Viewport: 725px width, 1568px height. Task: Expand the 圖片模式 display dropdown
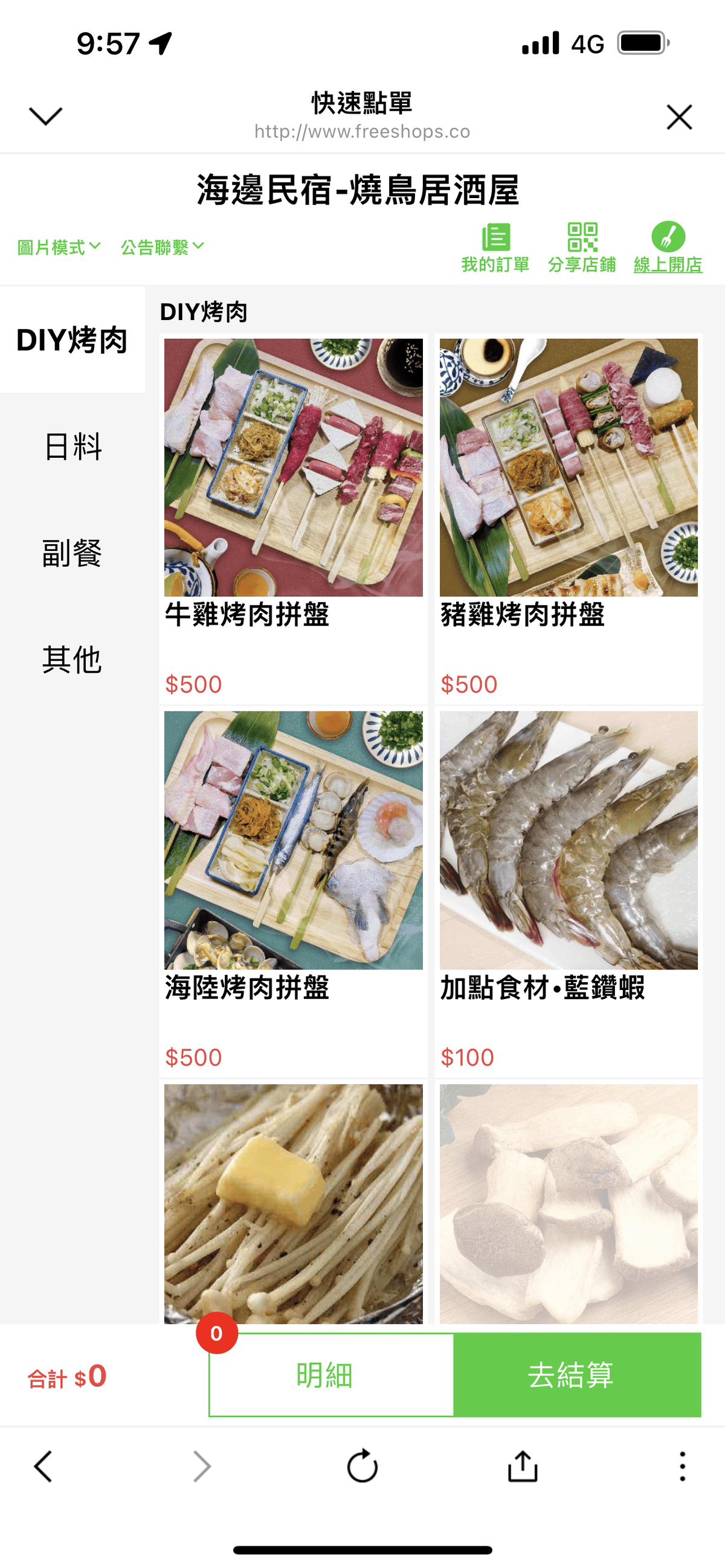click(59, 247)
